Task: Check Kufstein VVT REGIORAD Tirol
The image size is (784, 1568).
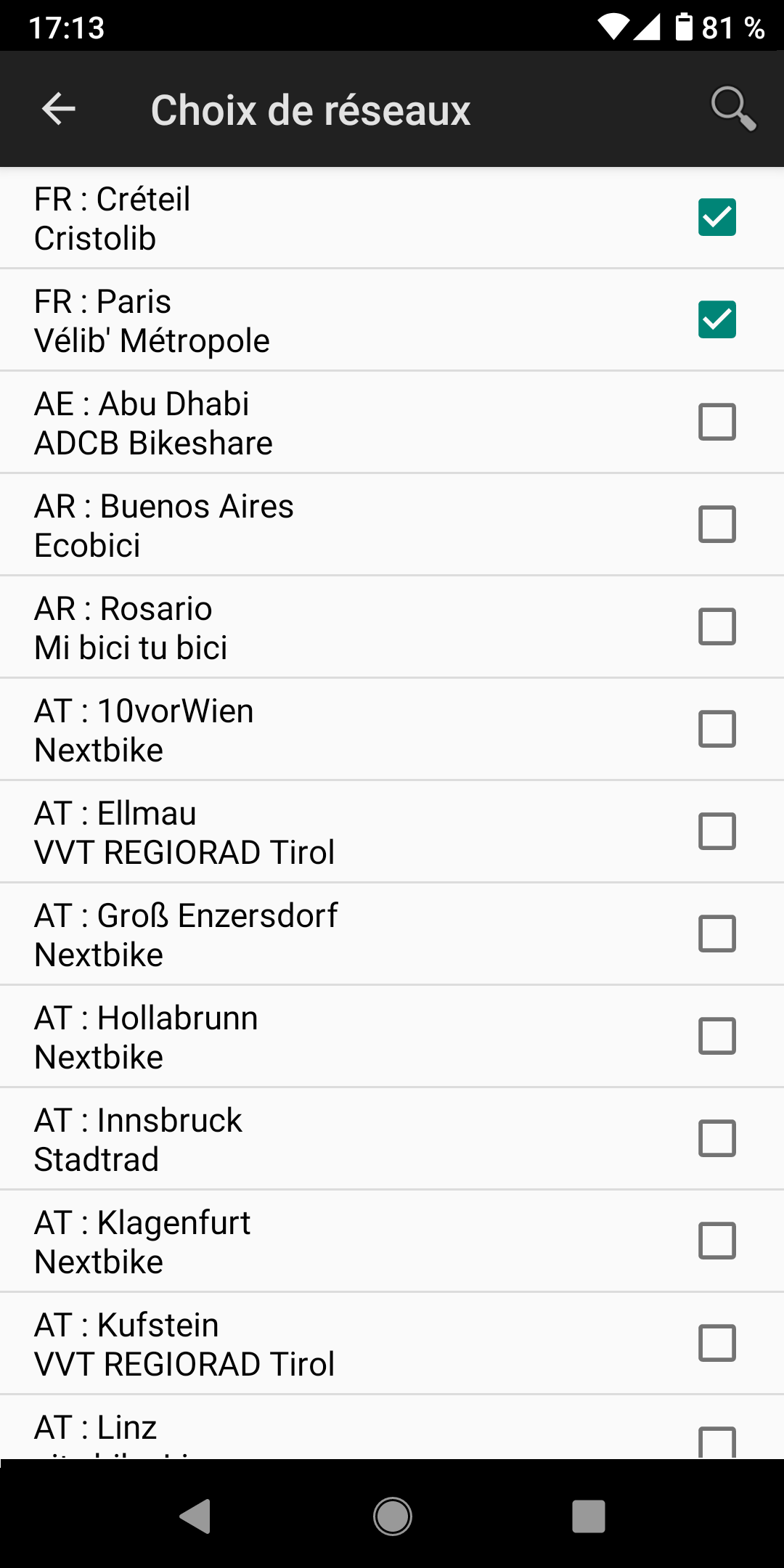Action: coord(716,1343)
